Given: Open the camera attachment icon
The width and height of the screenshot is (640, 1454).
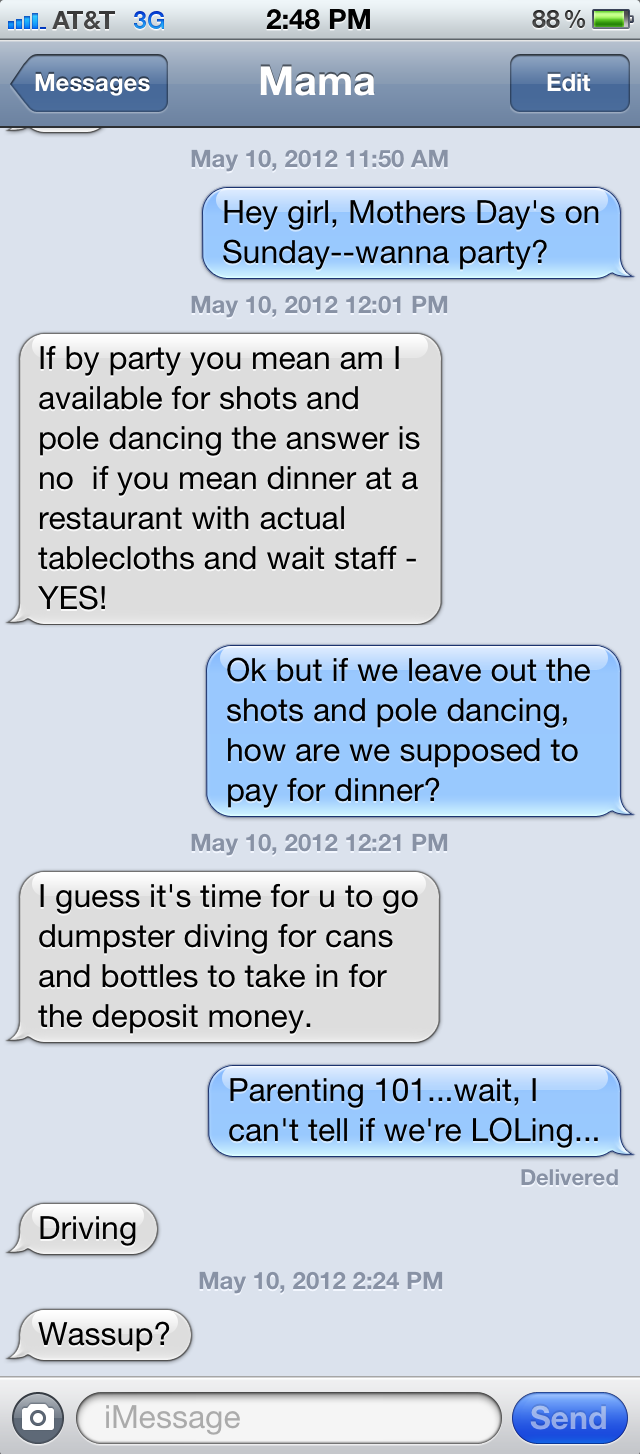Looking at the screenshot, I should (38, 1417).
